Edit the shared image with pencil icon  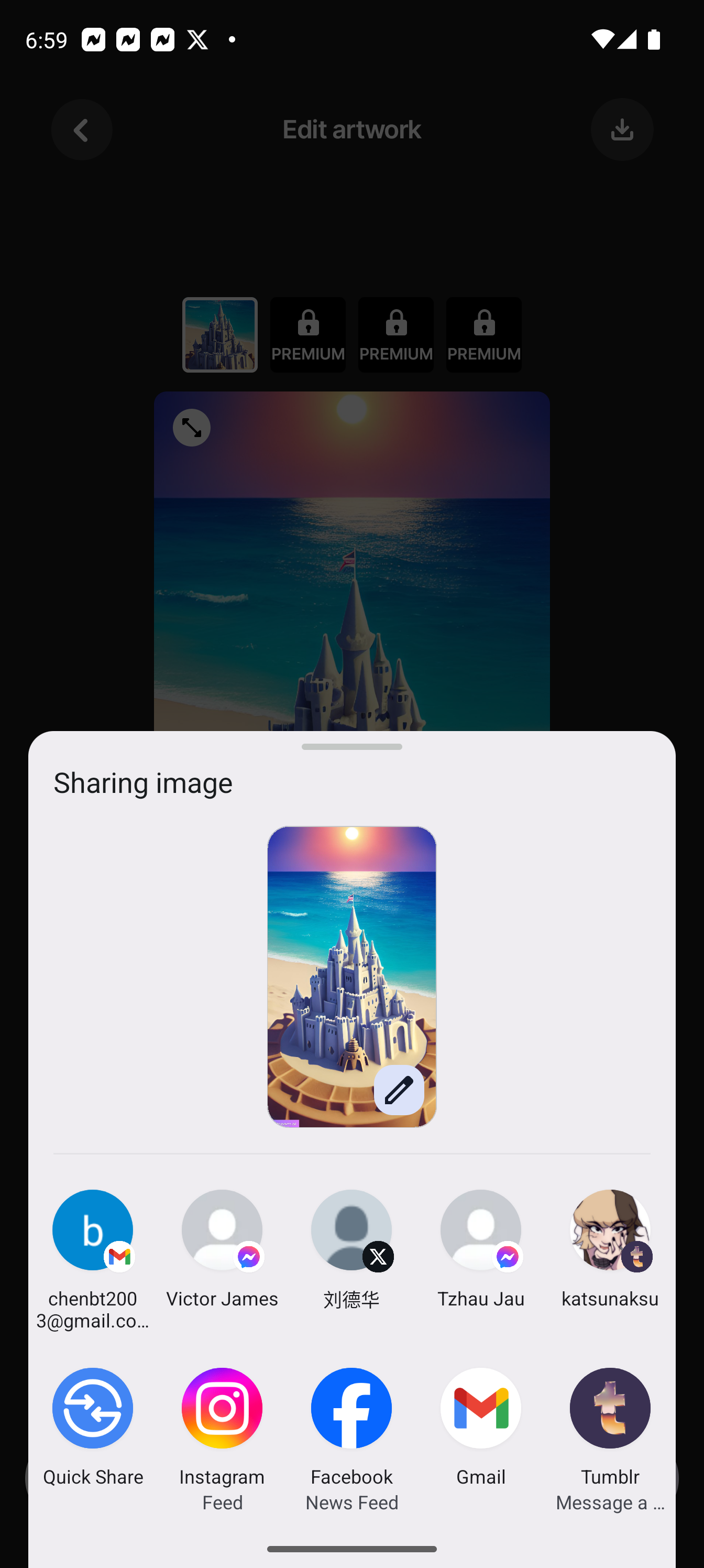pyautogui.click(x=399, y=1090)
